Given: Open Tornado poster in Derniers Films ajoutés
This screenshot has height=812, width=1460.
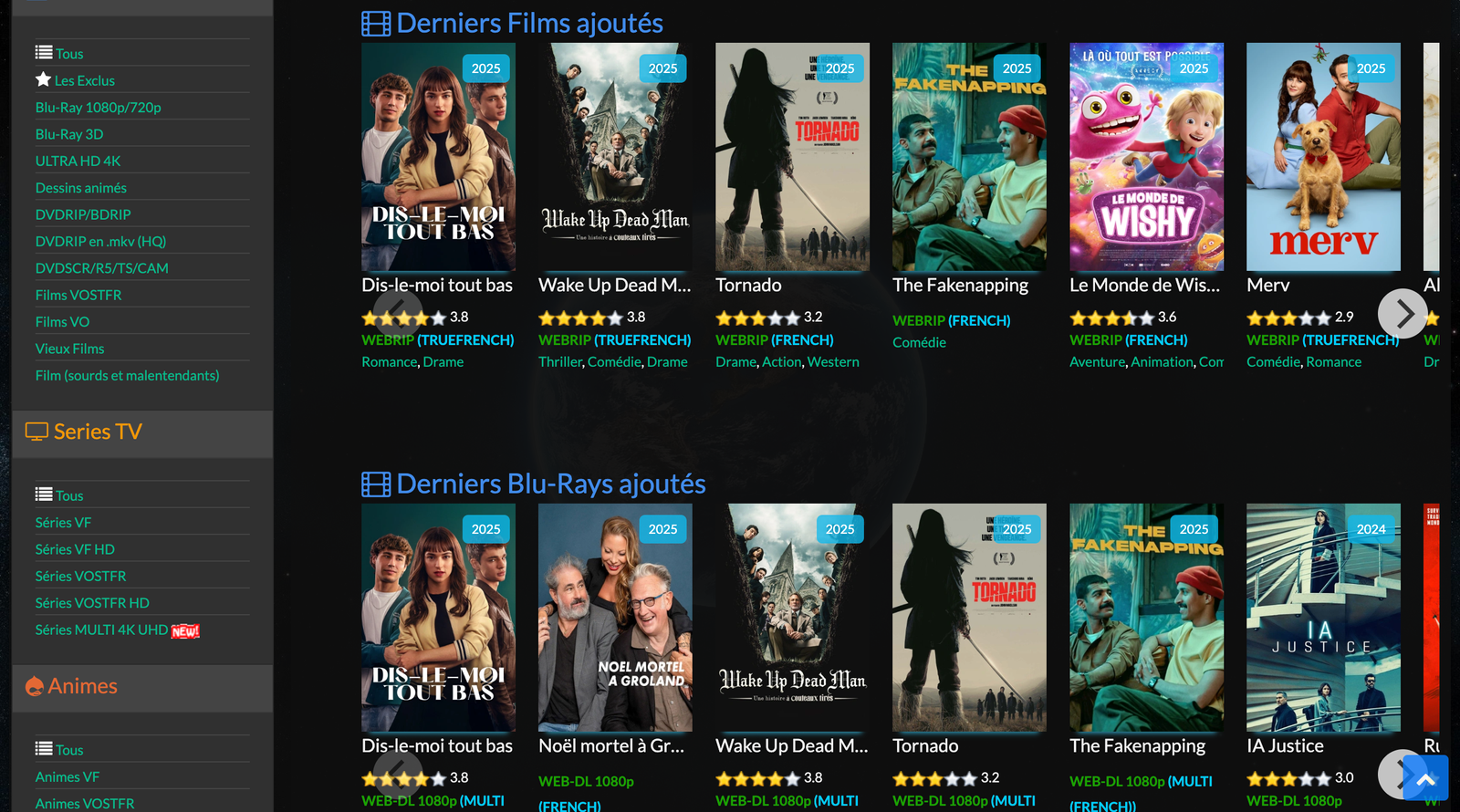Looking at the screenshot, I should [792, 157].
